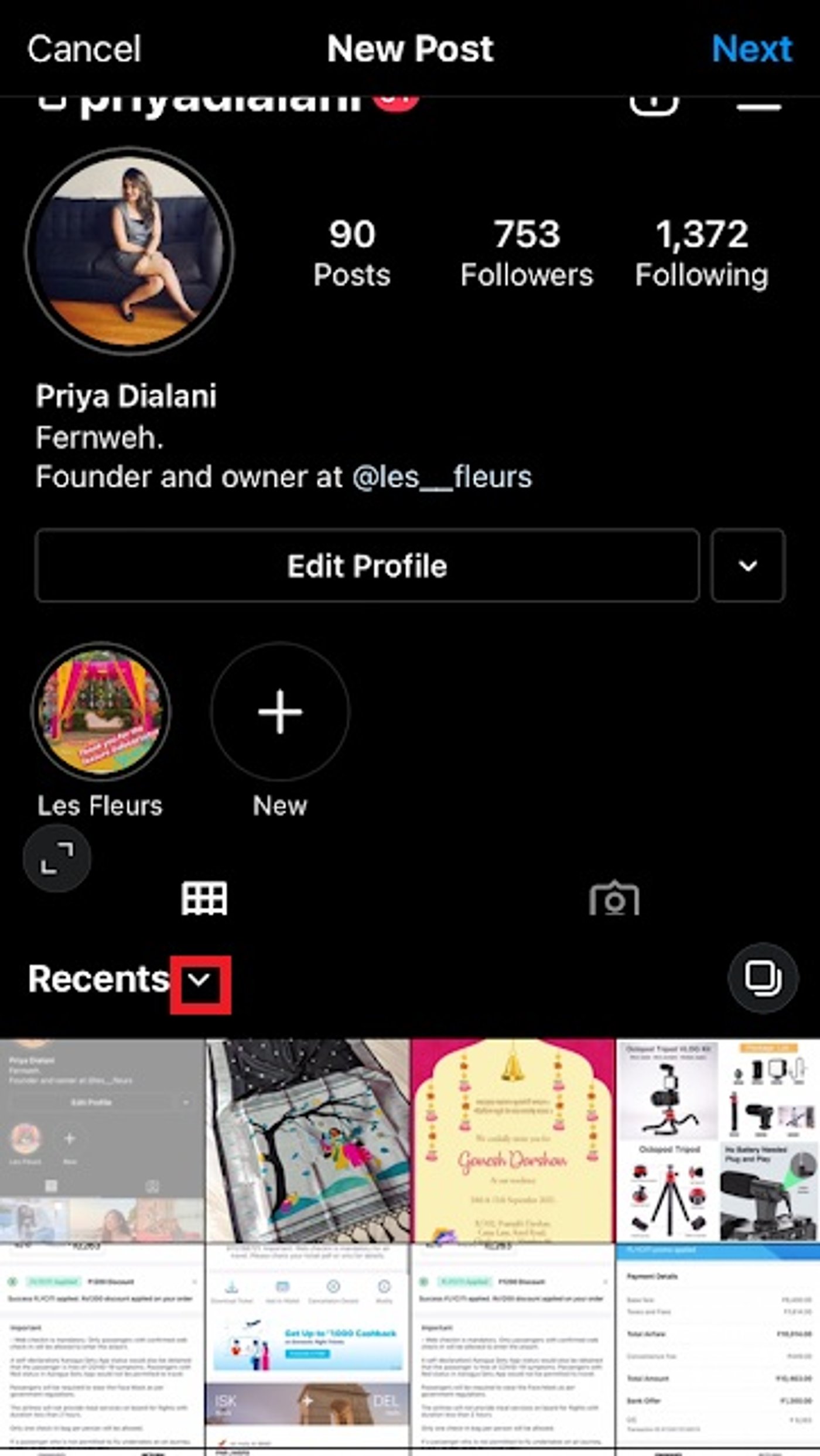
Task: Tap the Following count
Action: point(702,252)
